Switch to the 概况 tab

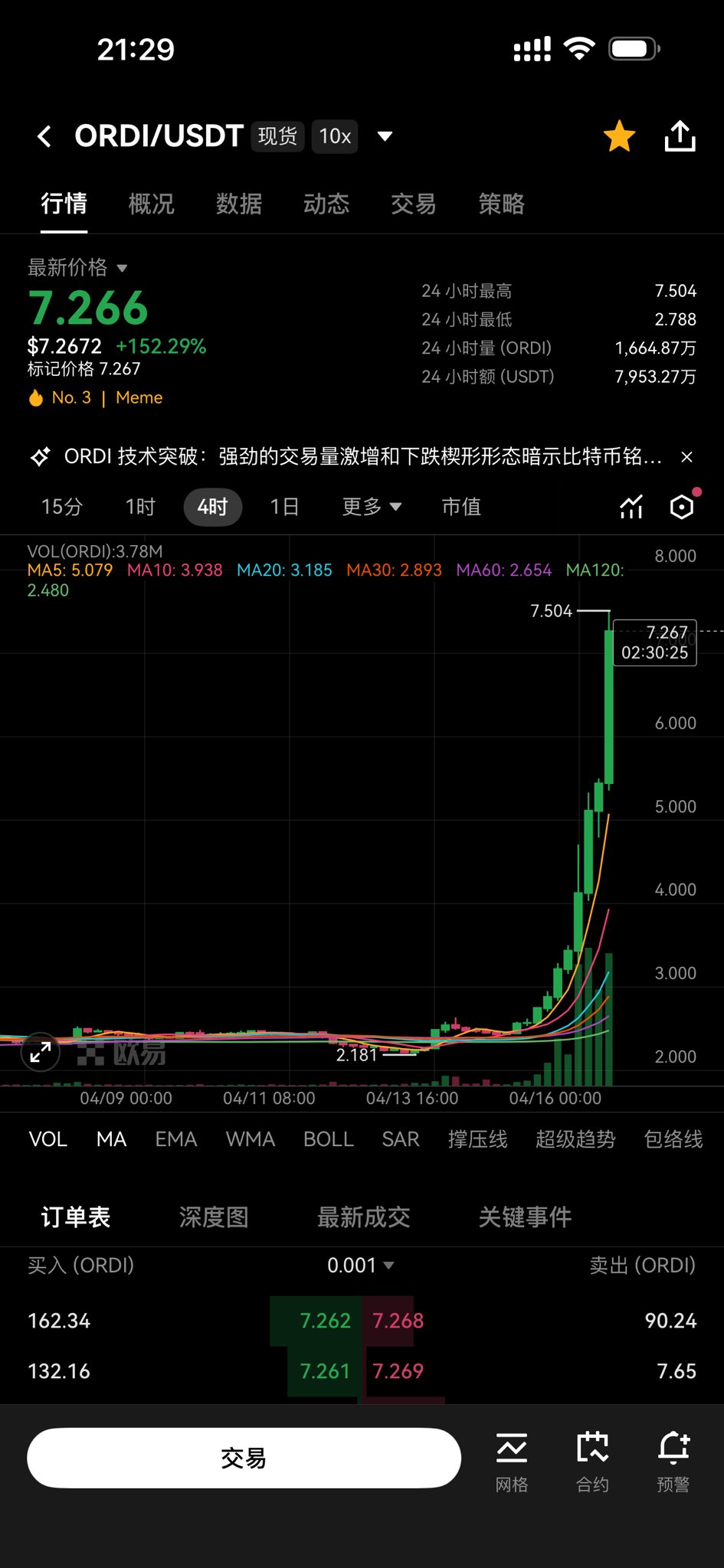tap(151, 204)
